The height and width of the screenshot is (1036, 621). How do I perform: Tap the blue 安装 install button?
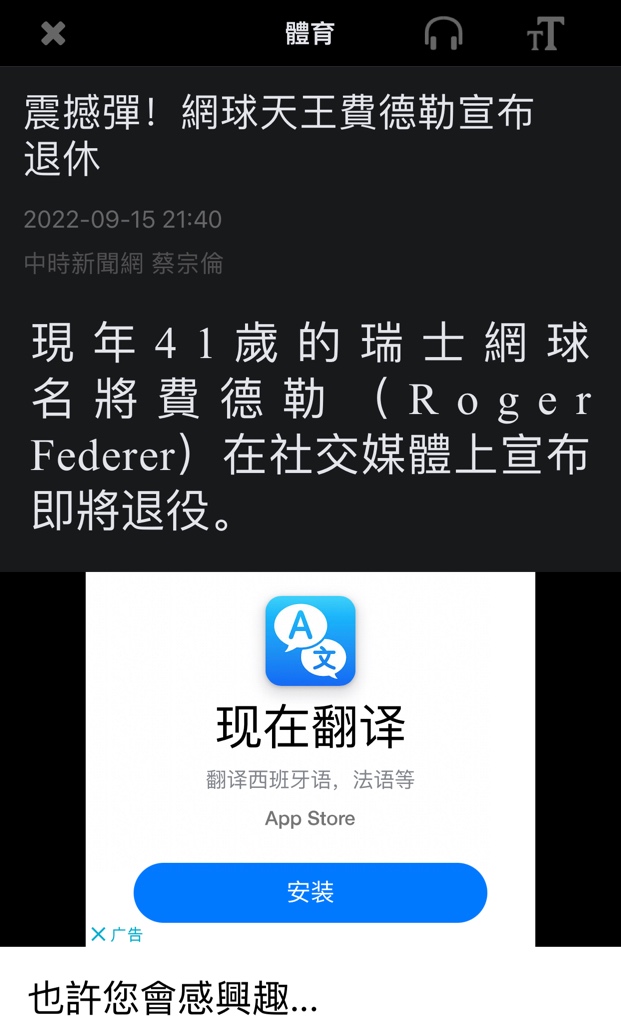tap(310, 892)
